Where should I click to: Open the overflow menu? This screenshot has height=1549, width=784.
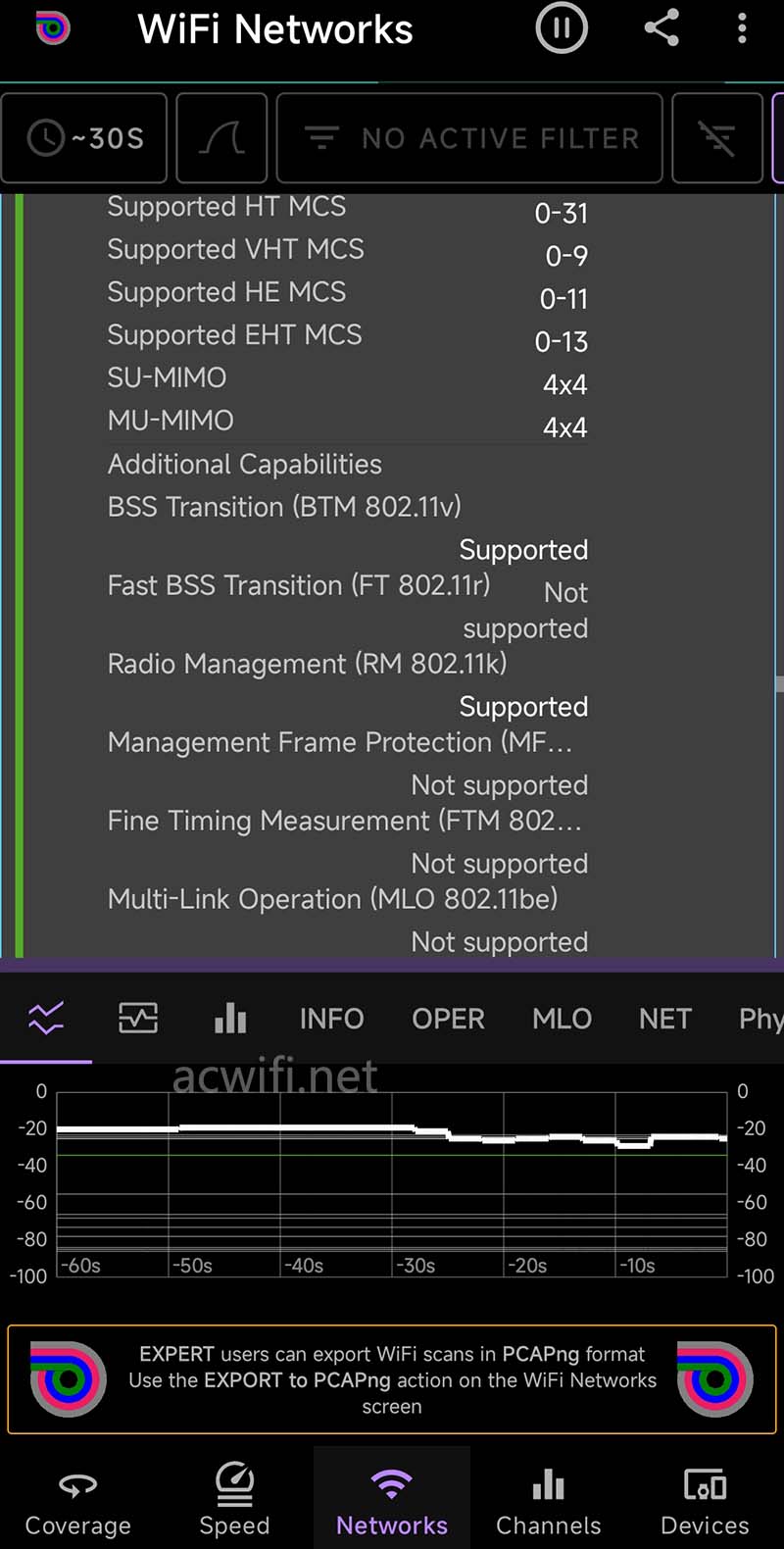(x=742, y=28)
